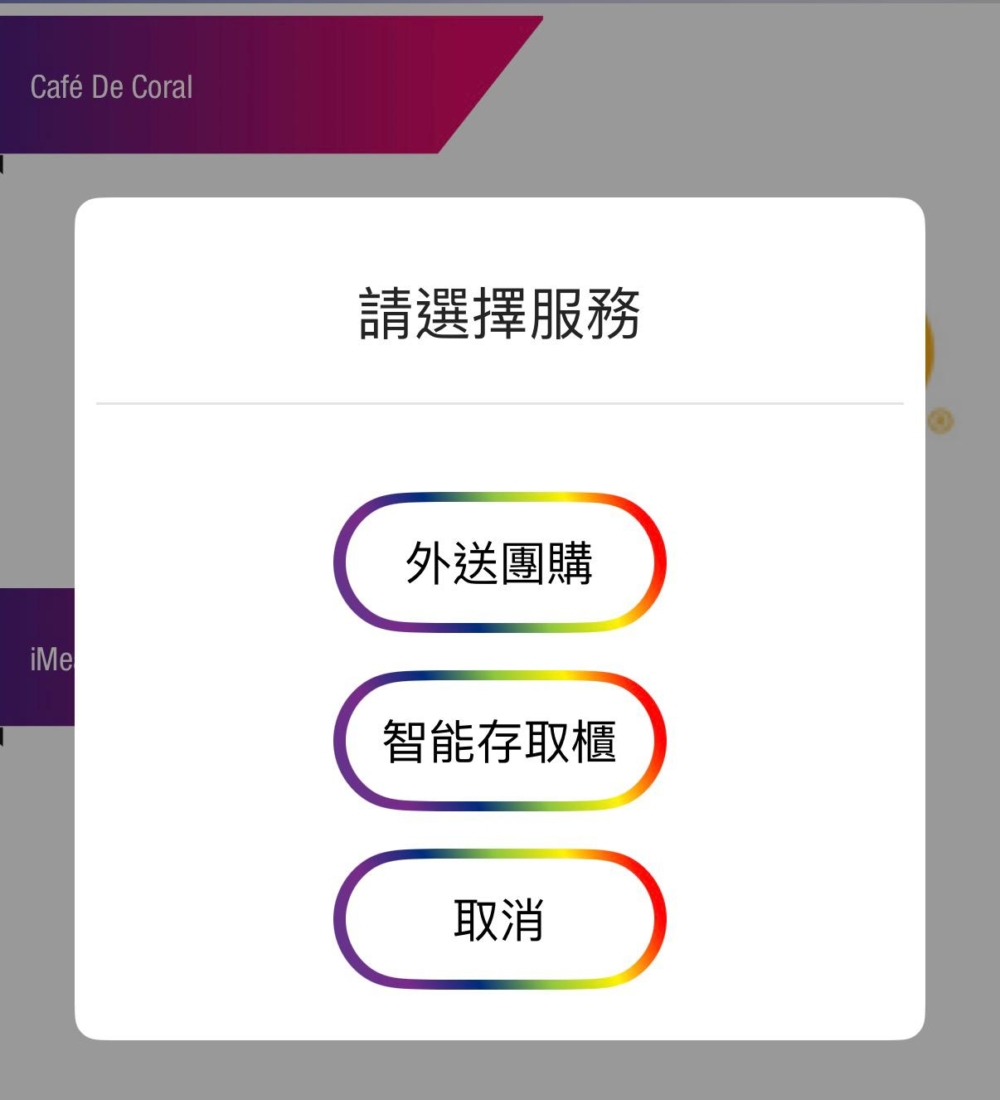This screenshot has height=1100, width=1000.
Task: Tap the divider line under the dialog title
Action: (499, 403)
